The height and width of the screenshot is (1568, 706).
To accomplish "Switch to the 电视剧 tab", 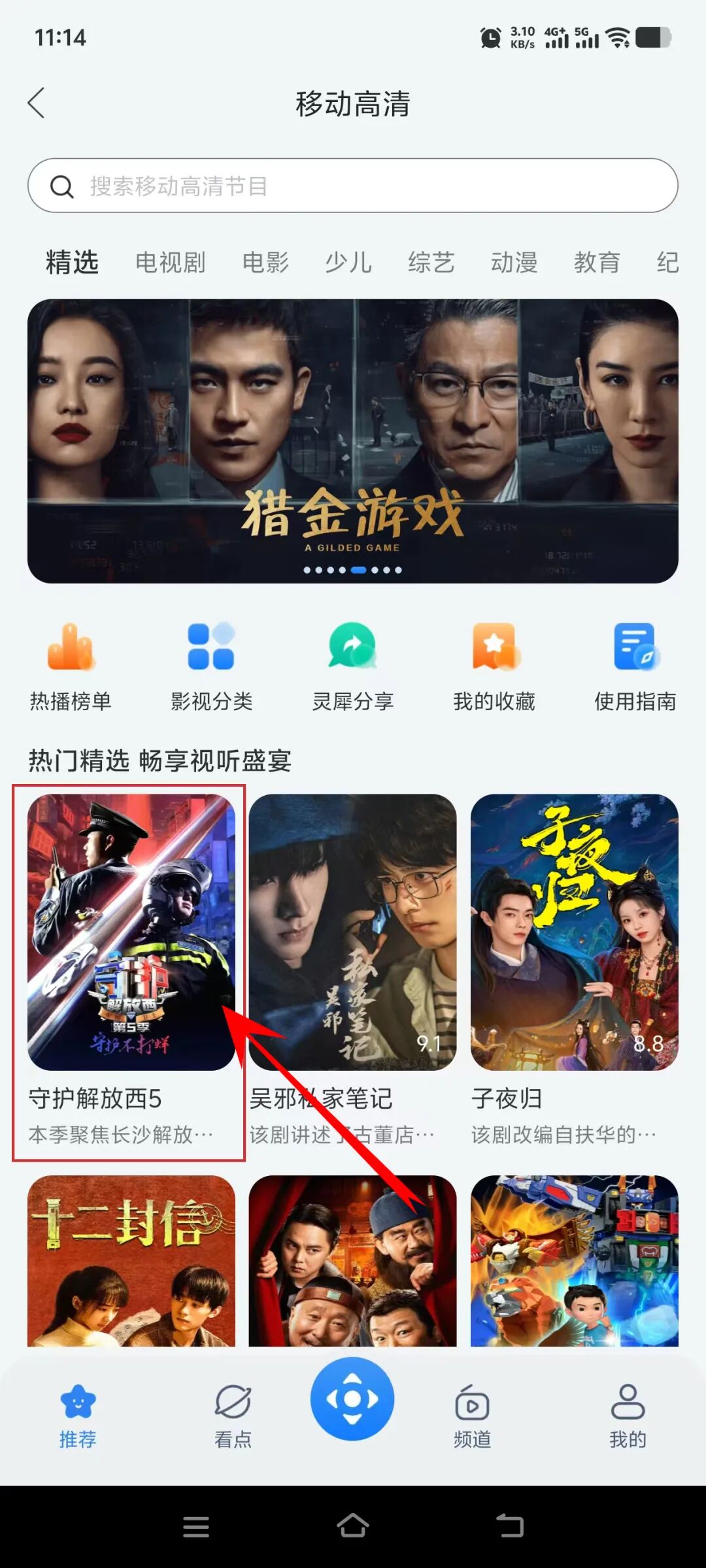I will coord(170,263).
